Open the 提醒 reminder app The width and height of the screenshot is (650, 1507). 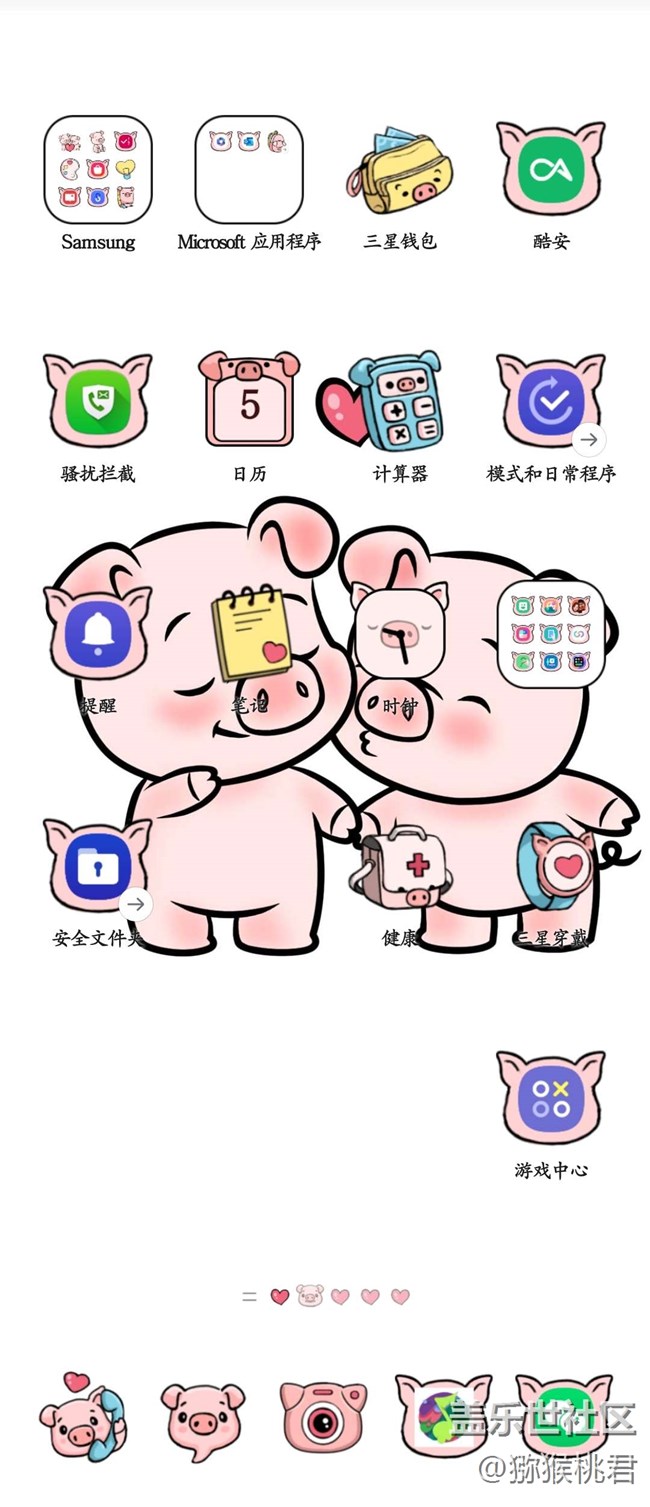pos(98,634)
